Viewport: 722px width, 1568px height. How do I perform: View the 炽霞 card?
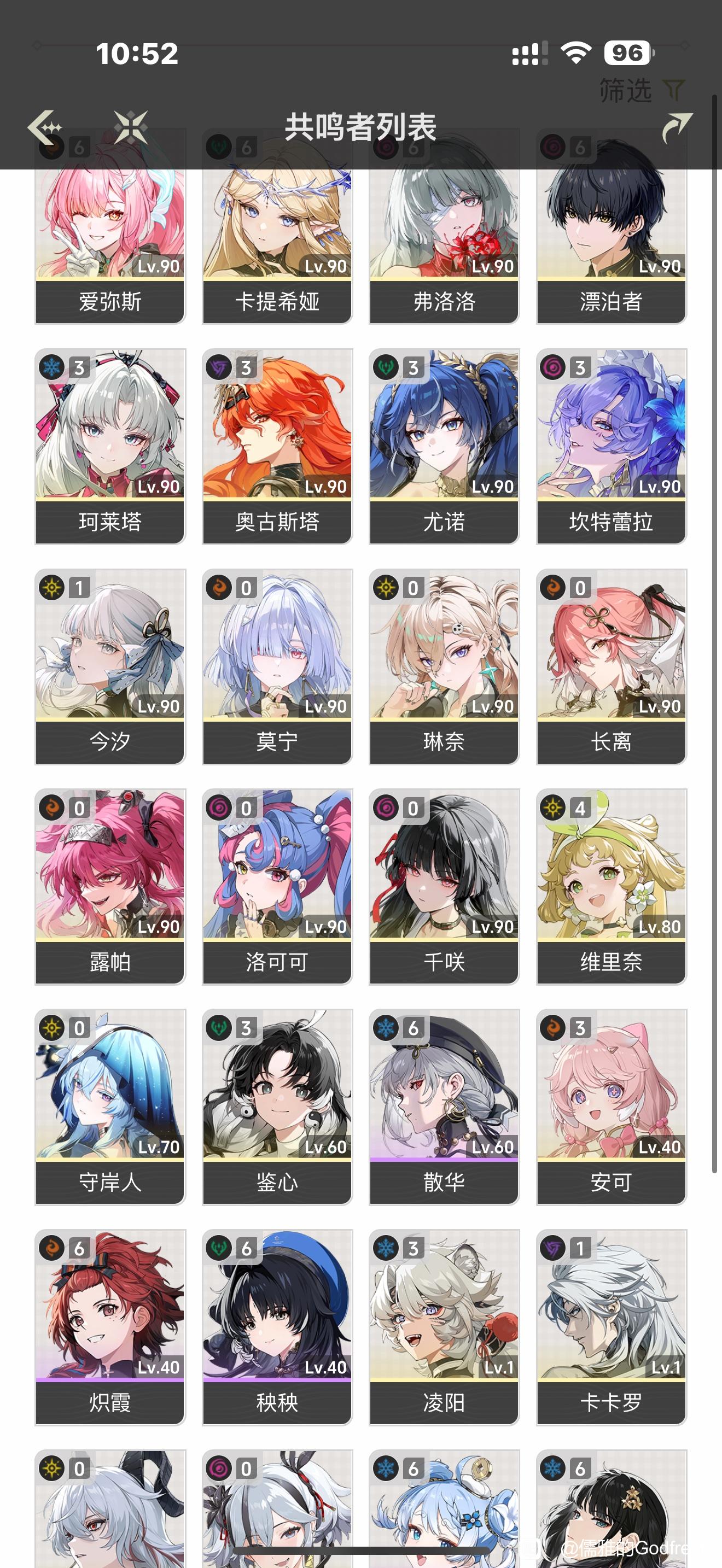tap(109, 1327)
